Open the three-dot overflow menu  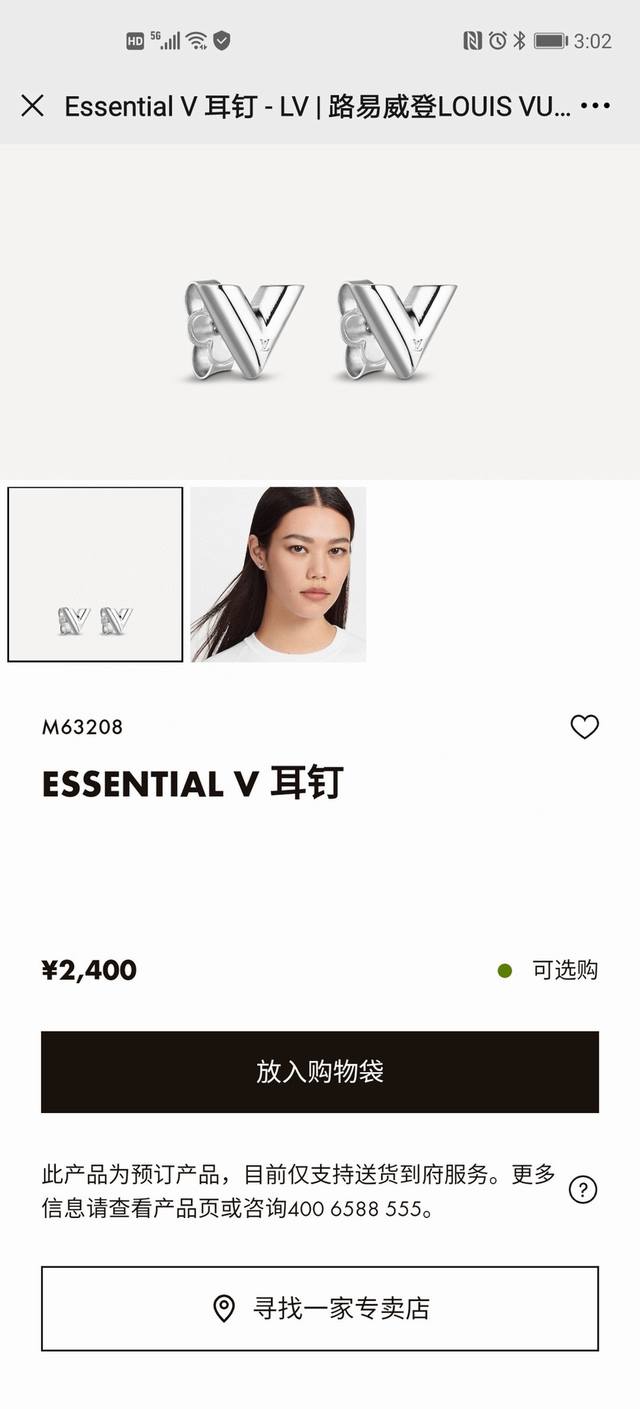(x=595, y=106)
